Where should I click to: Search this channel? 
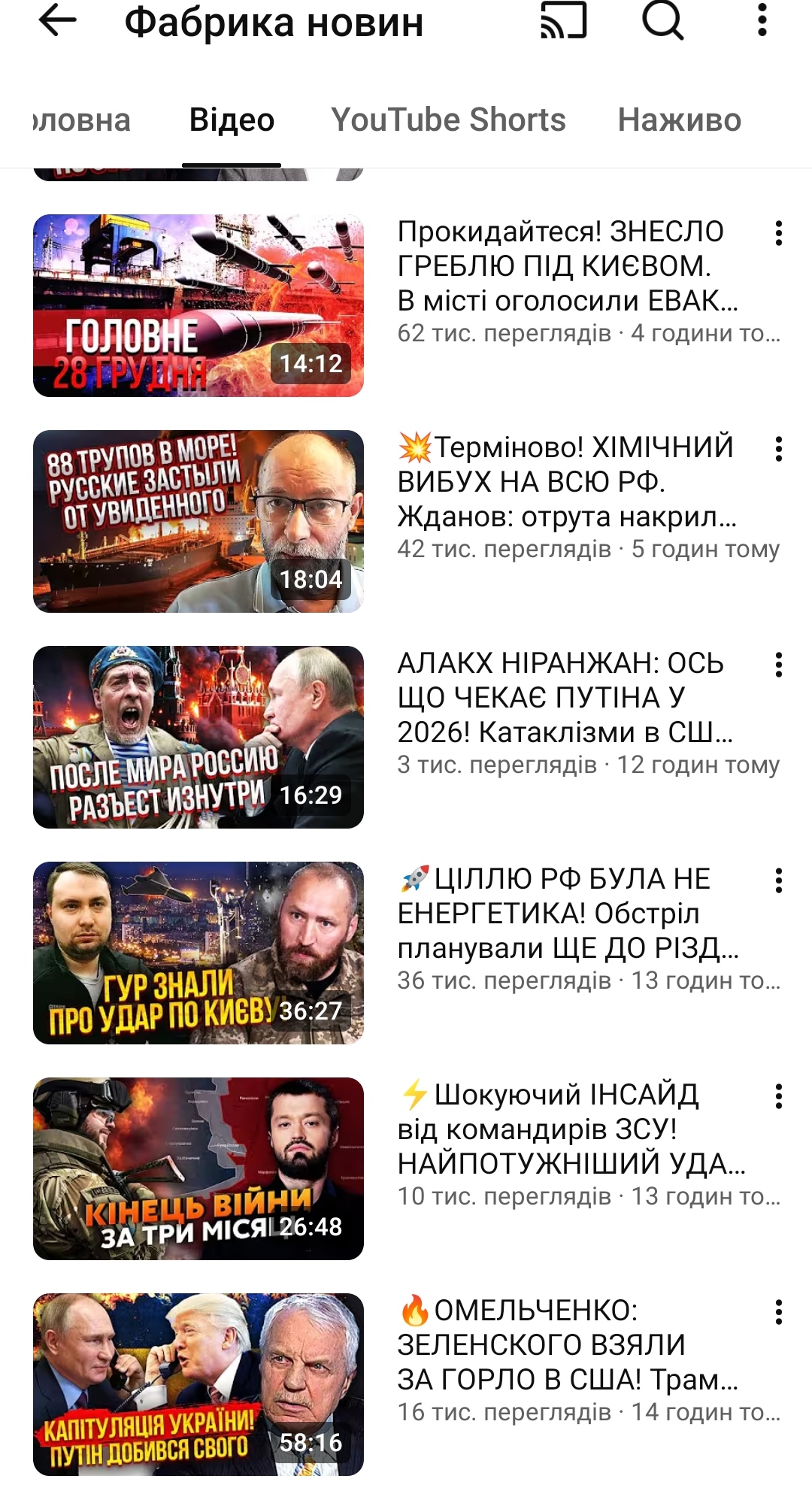click(663, 20)
